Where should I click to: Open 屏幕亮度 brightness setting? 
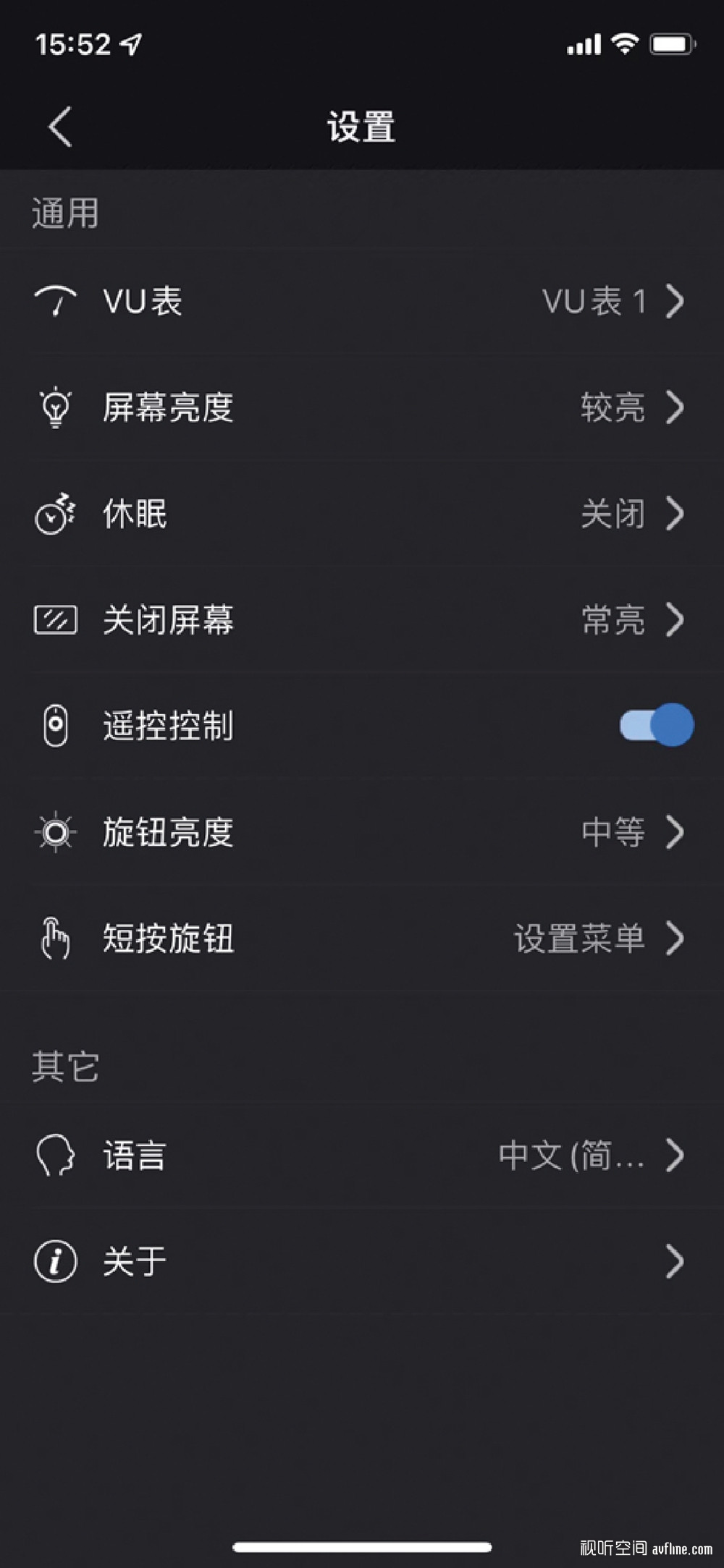pyautogui.click(x=362, y=407)
